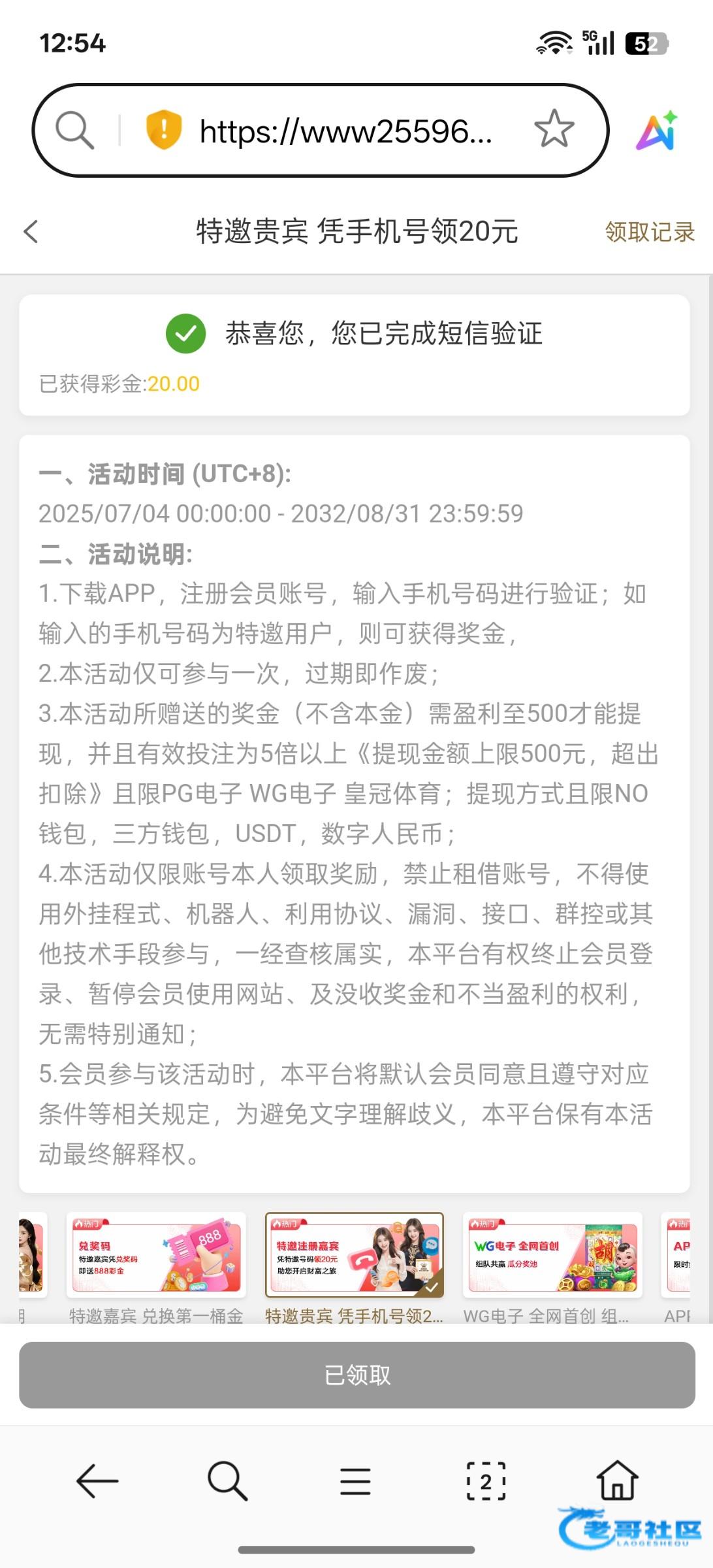Tap the 已领取 button
This screenshot has width=713, height=1568.
pyautogui.click(x=356, y=1375)
